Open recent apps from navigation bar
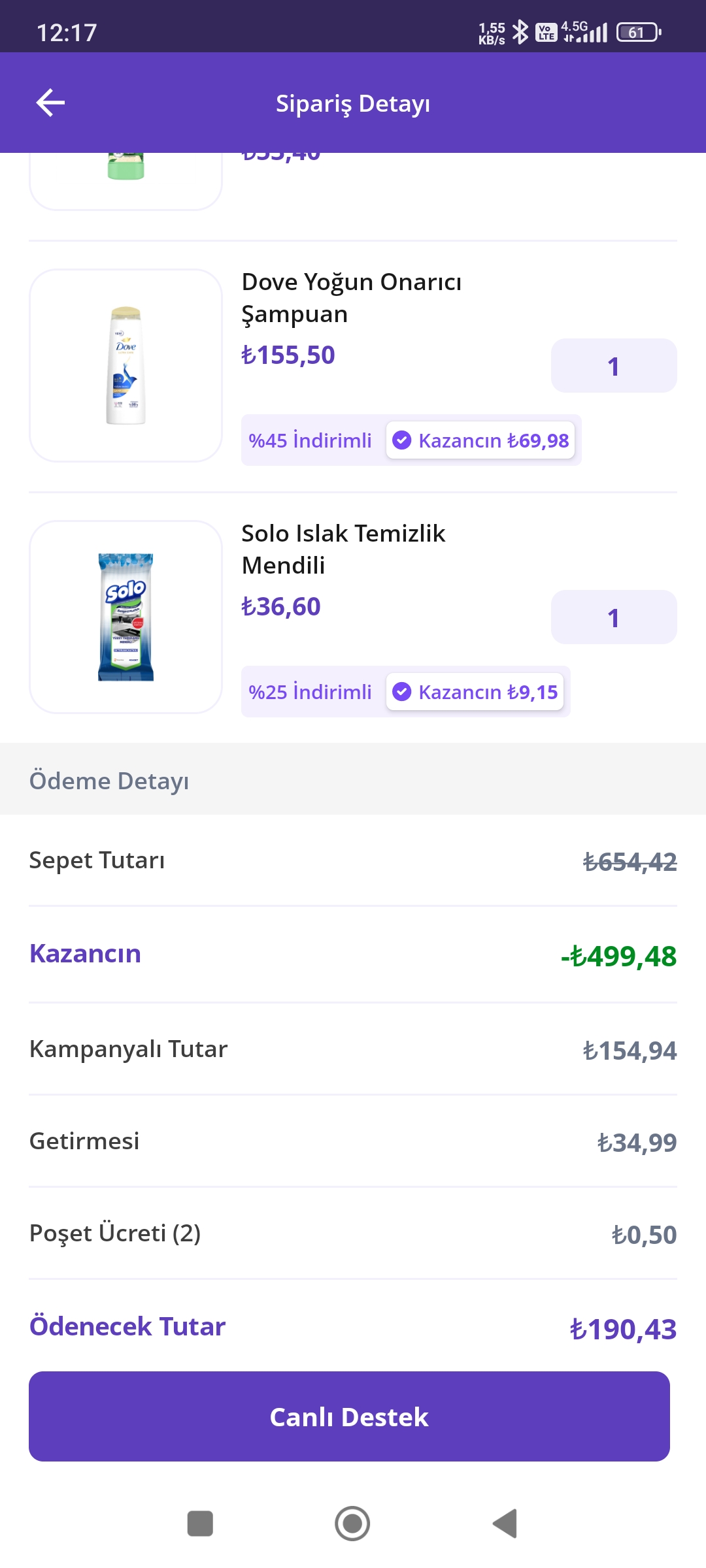Viewport: 706px width, 1568px height. (x=200, y=1524)
